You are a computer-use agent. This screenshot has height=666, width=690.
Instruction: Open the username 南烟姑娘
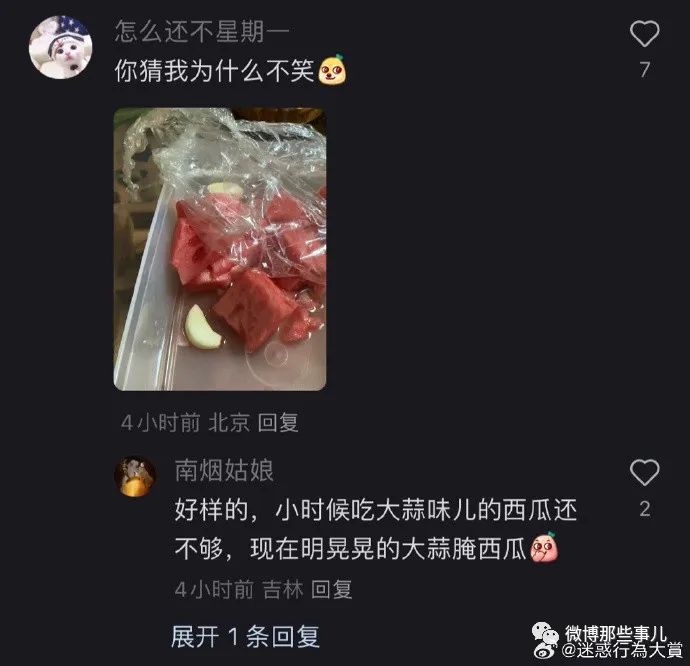224,470
